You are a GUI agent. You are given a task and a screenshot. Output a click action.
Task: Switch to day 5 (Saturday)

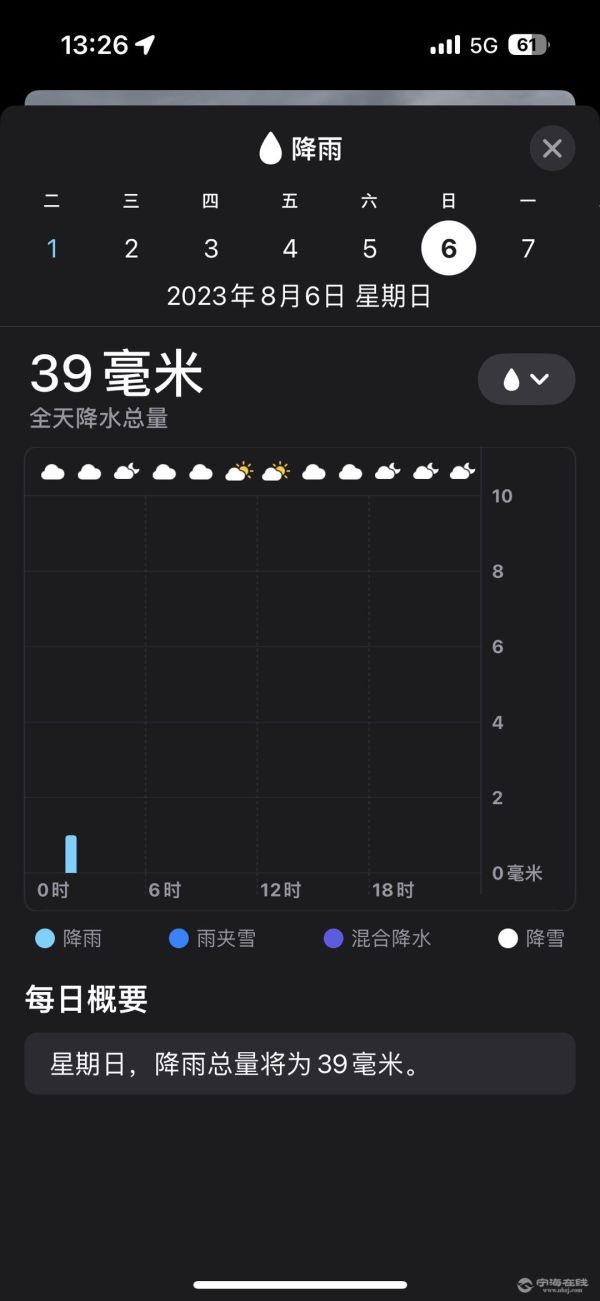point(369,248)
